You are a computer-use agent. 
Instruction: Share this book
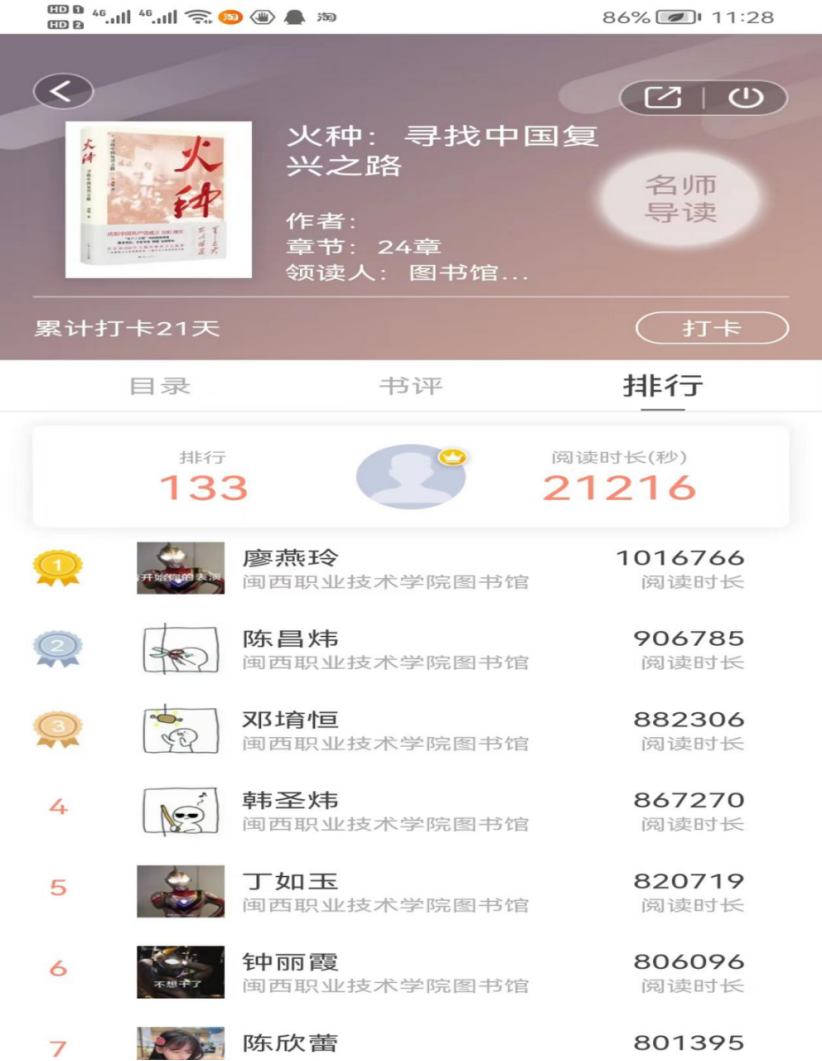662,97
